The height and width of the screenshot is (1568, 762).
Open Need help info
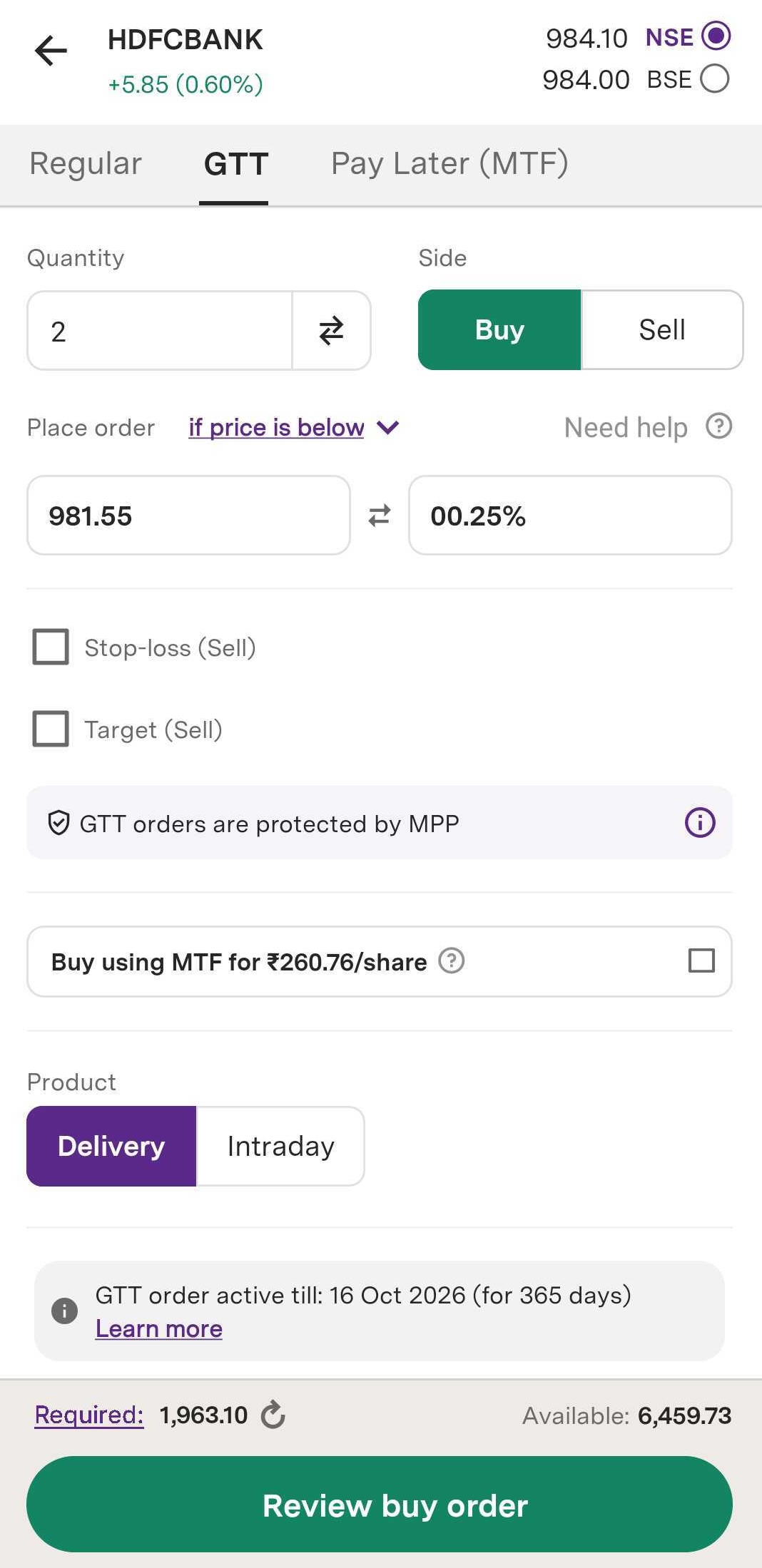click(718, 427)
